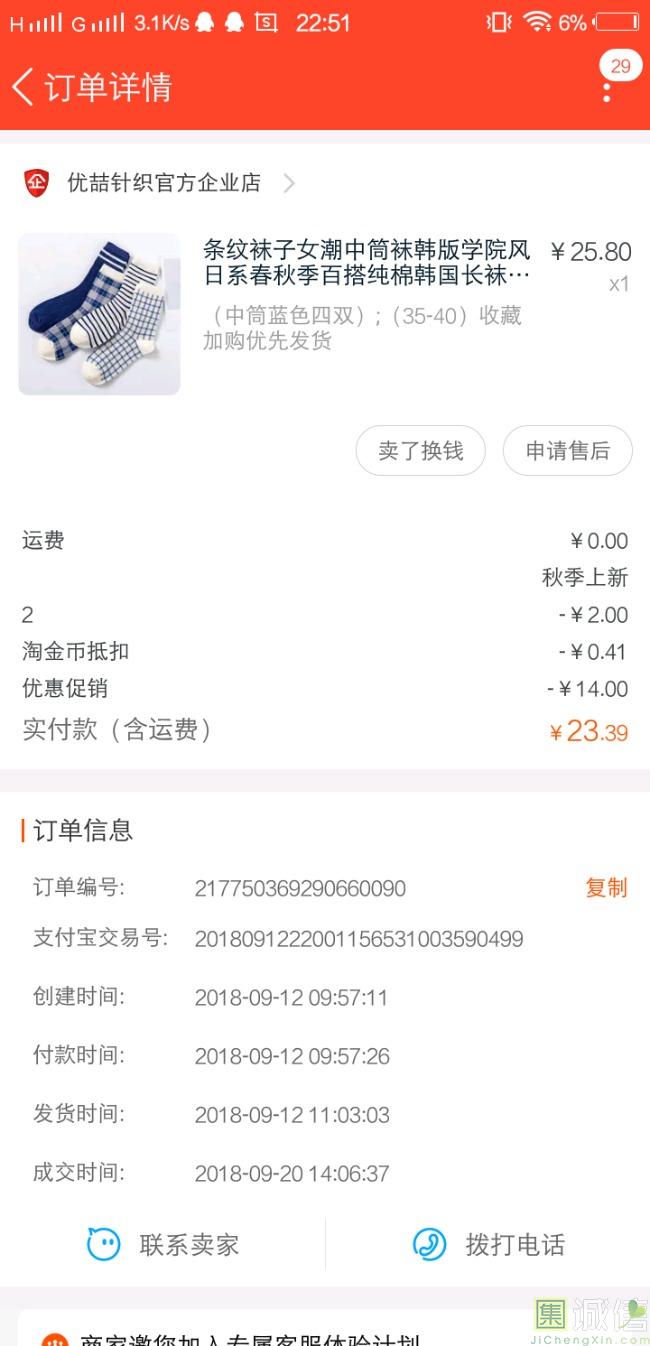
Task: Open the striped socks product thumbnail
Action: pyautogui.click(x=99, y=314)
